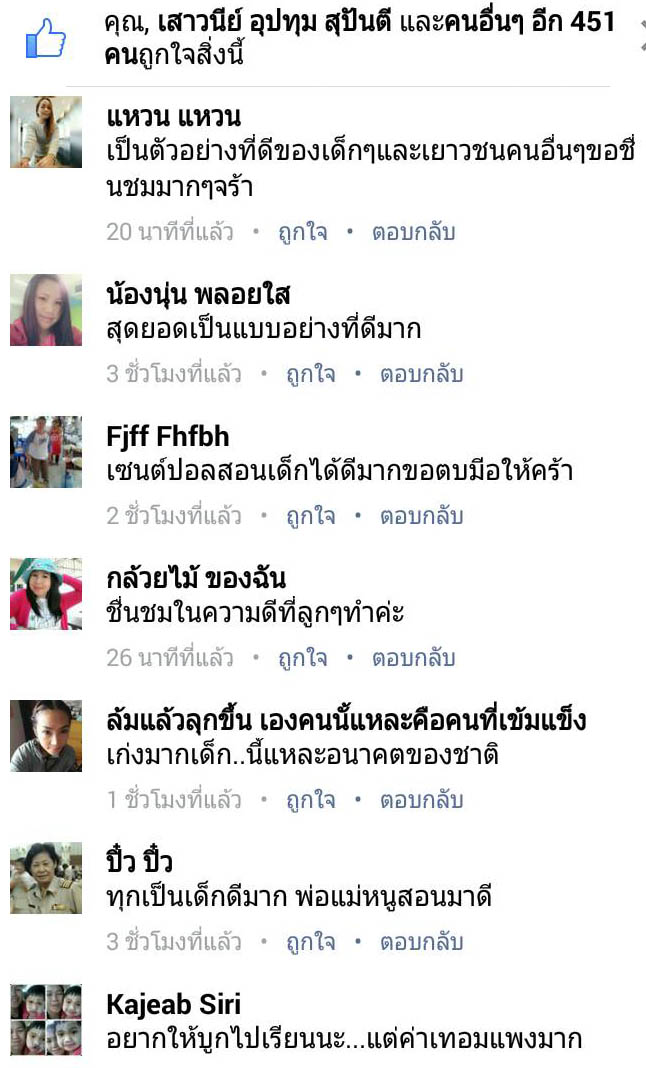Reply to น้องนุ่น พลอยใส's comment
646x1068 pixels.
pos(422,374)
